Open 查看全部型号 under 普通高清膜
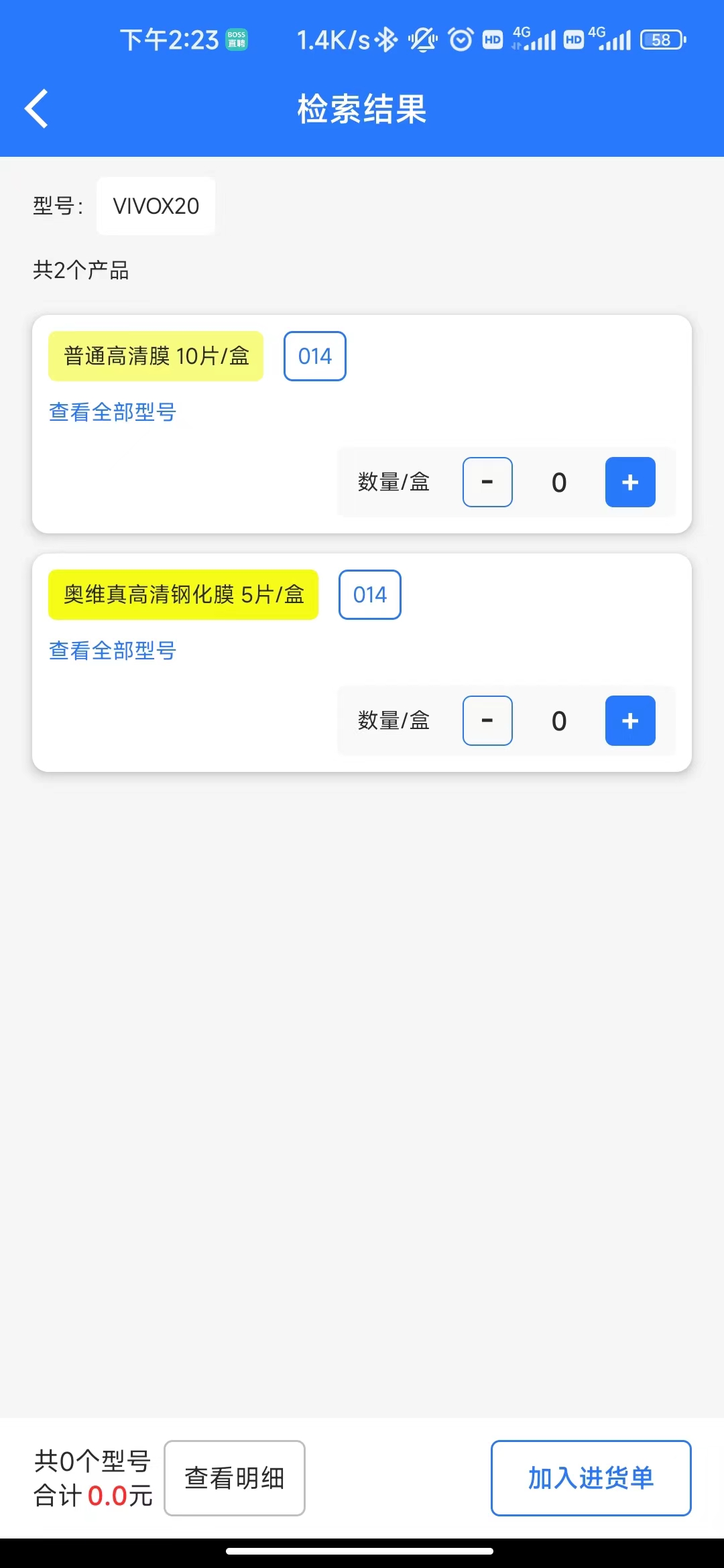 pyautogui.click(x=113, y=412)
